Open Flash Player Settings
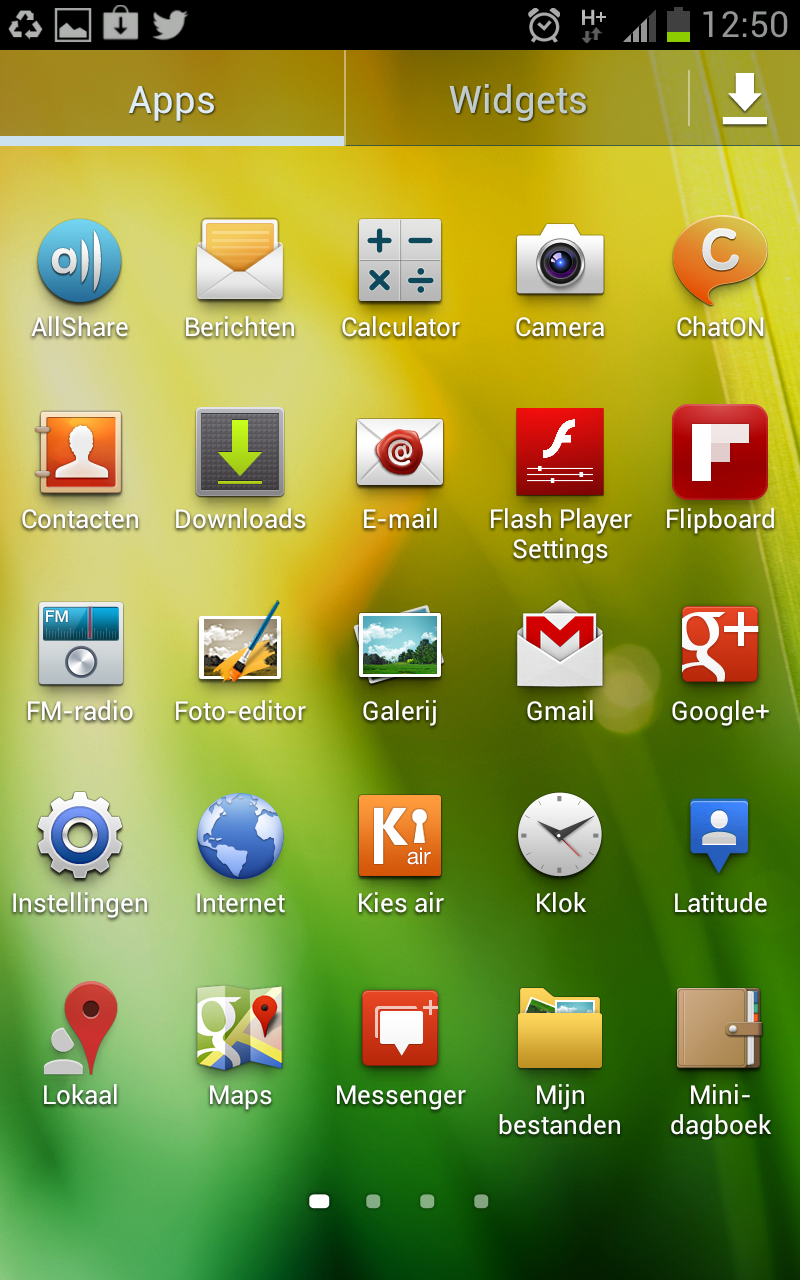Viewport: 800px width, 1280px height. [560, 454]
